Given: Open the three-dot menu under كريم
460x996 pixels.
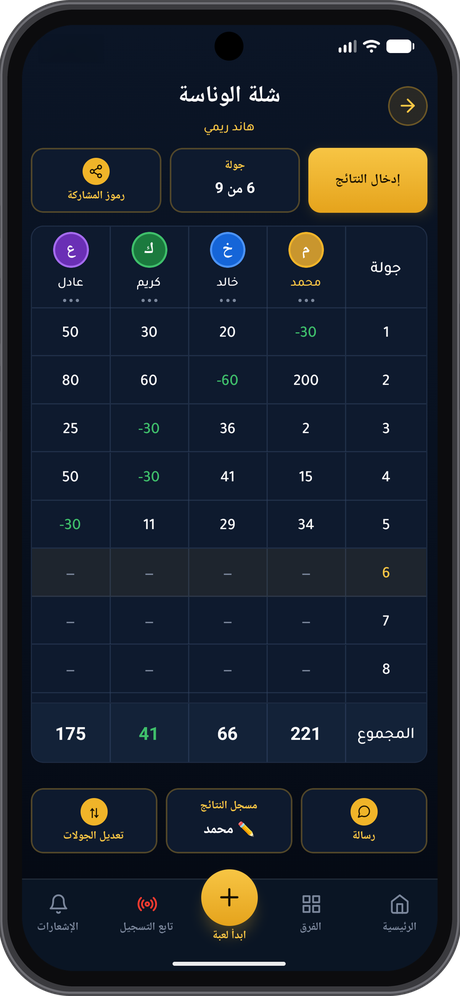Looking at the screenshot, I should 149,300.
